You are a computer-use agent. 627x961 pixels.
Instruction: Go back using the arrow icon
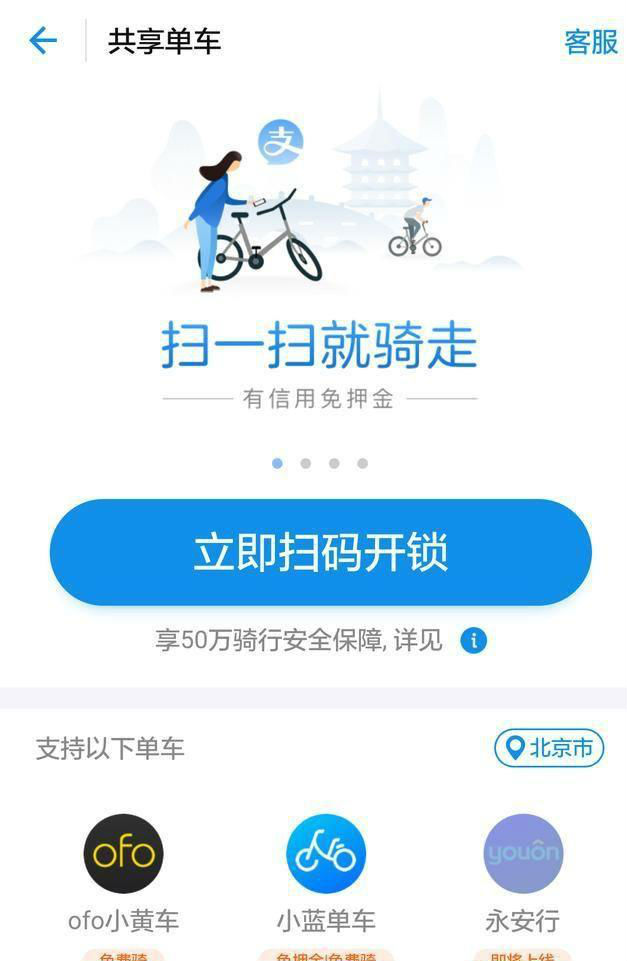tap(43, 41)
